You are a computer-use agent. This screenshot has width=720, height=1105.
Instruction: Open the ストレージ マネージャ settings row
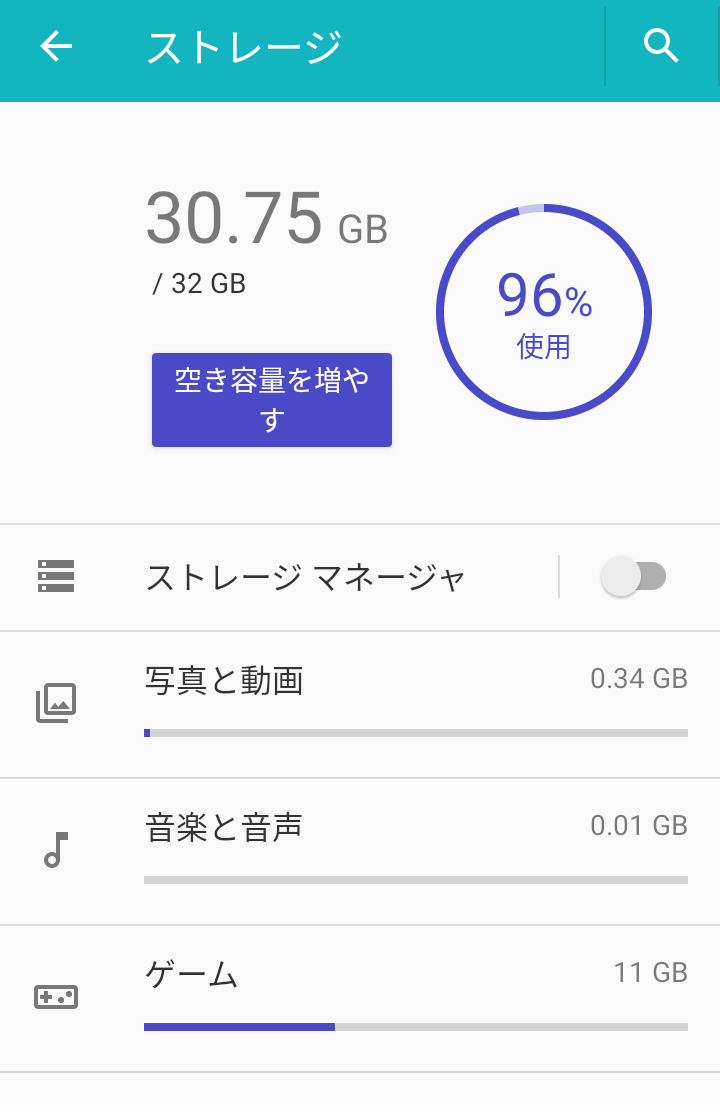tap(305, 577)
